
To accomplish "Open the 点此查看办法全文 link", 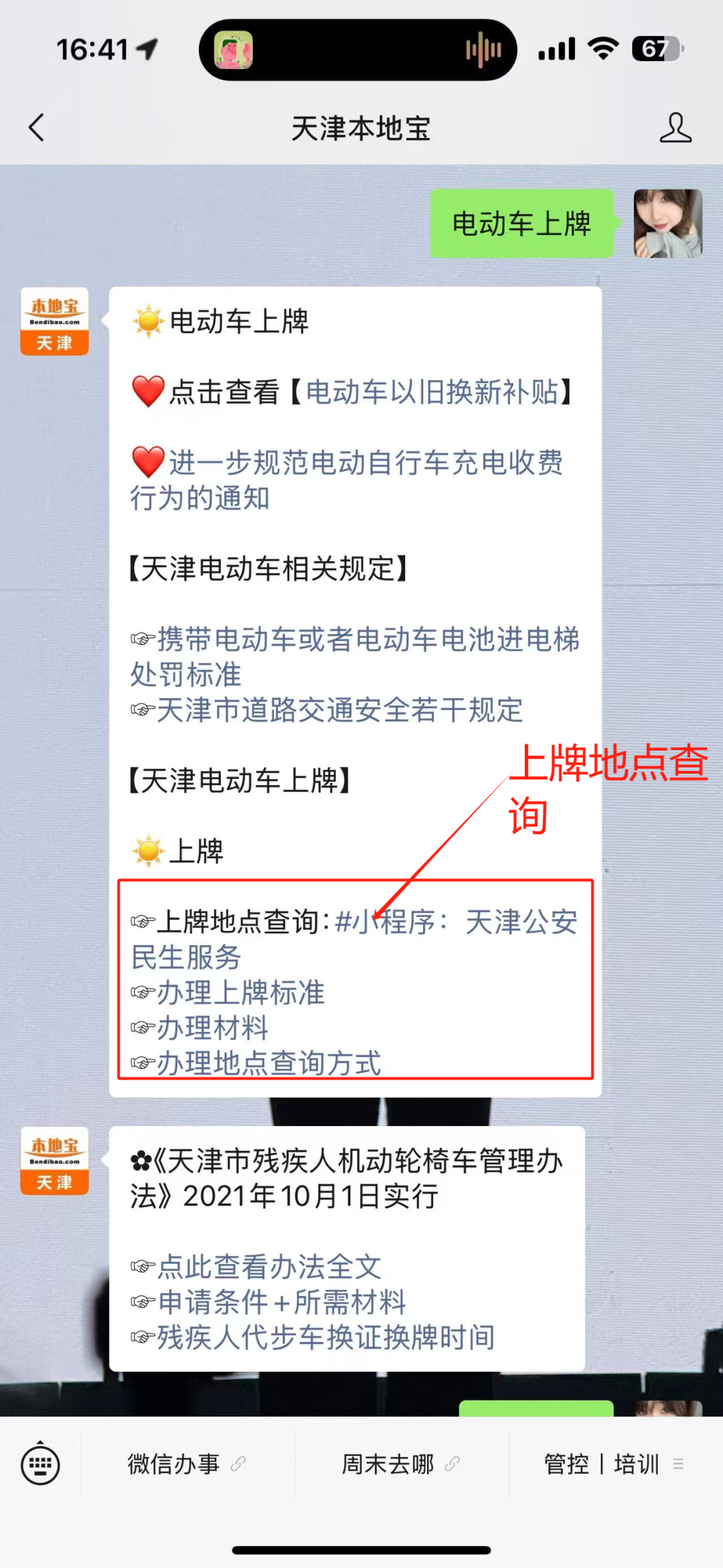I will pyautogui.click(x=268, y=1267).
